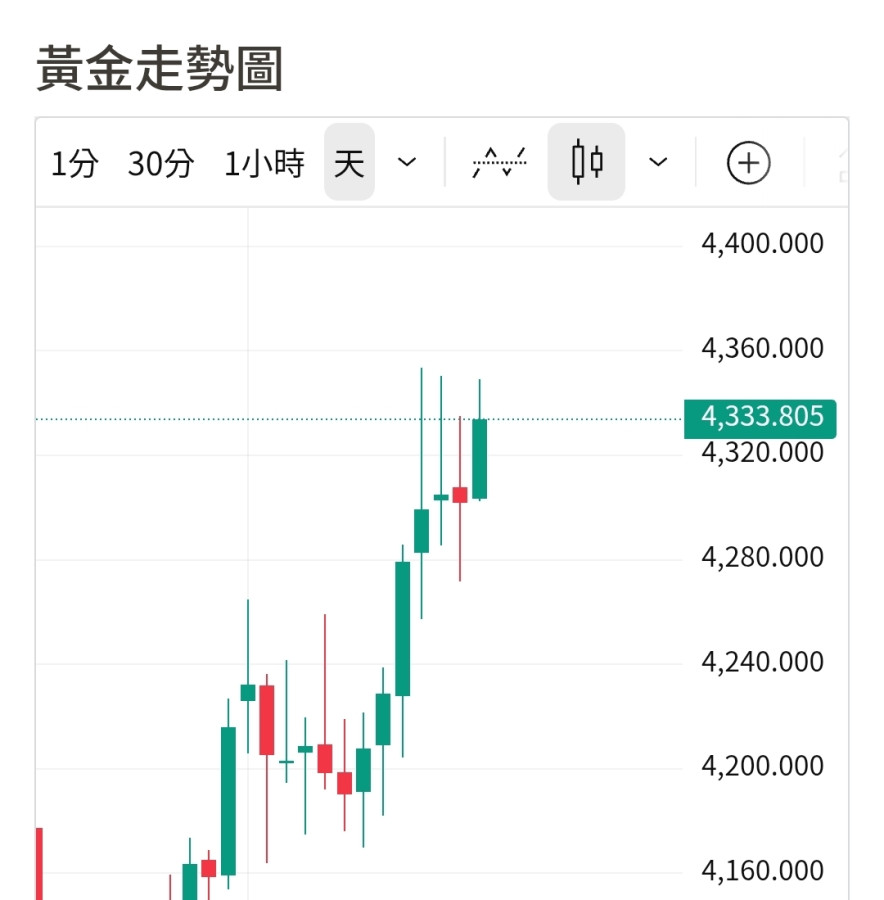Expand the chart type dropdown
Image resolution: width=884 pixels, height=900 pixels.
coord(658,163)
